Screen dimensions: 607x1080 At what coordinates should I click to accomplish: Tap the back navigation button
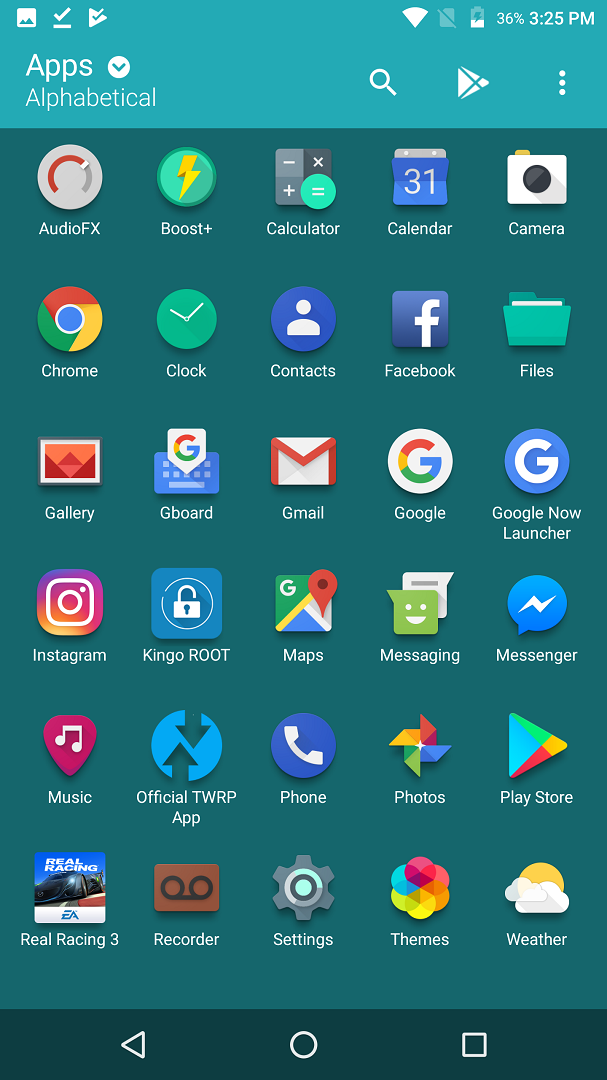pos(133,1045)
